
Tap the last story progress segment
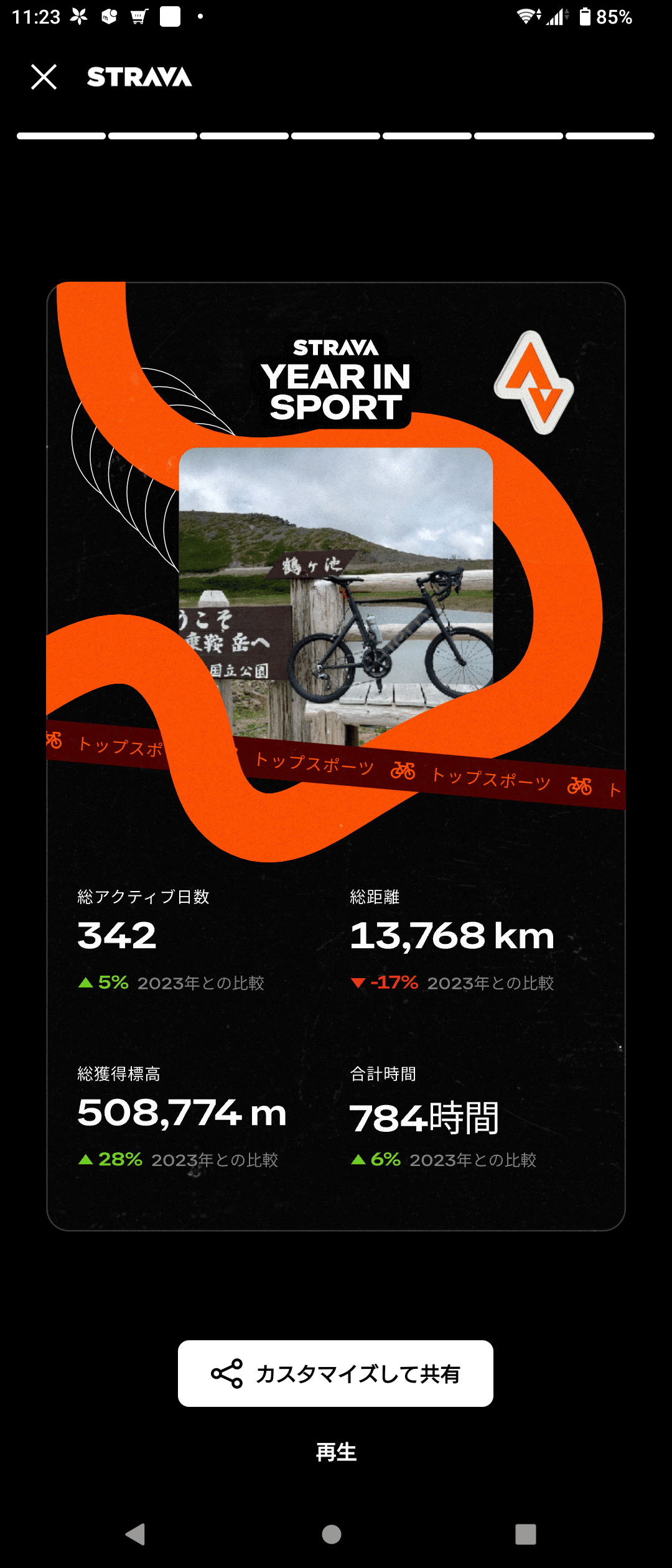tap(610, 134)
